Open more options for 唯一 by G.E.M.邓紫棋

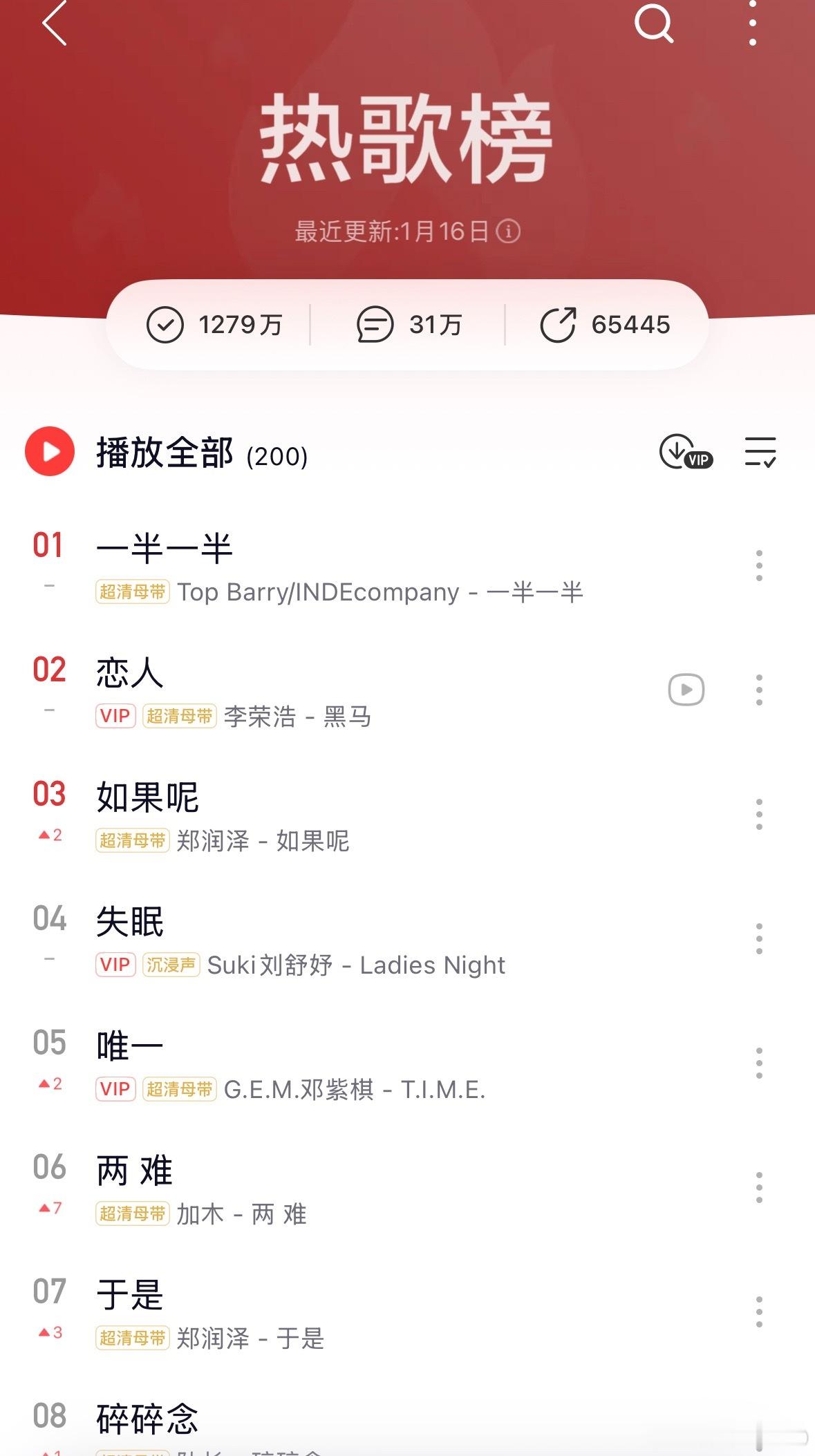point(759,1063)
